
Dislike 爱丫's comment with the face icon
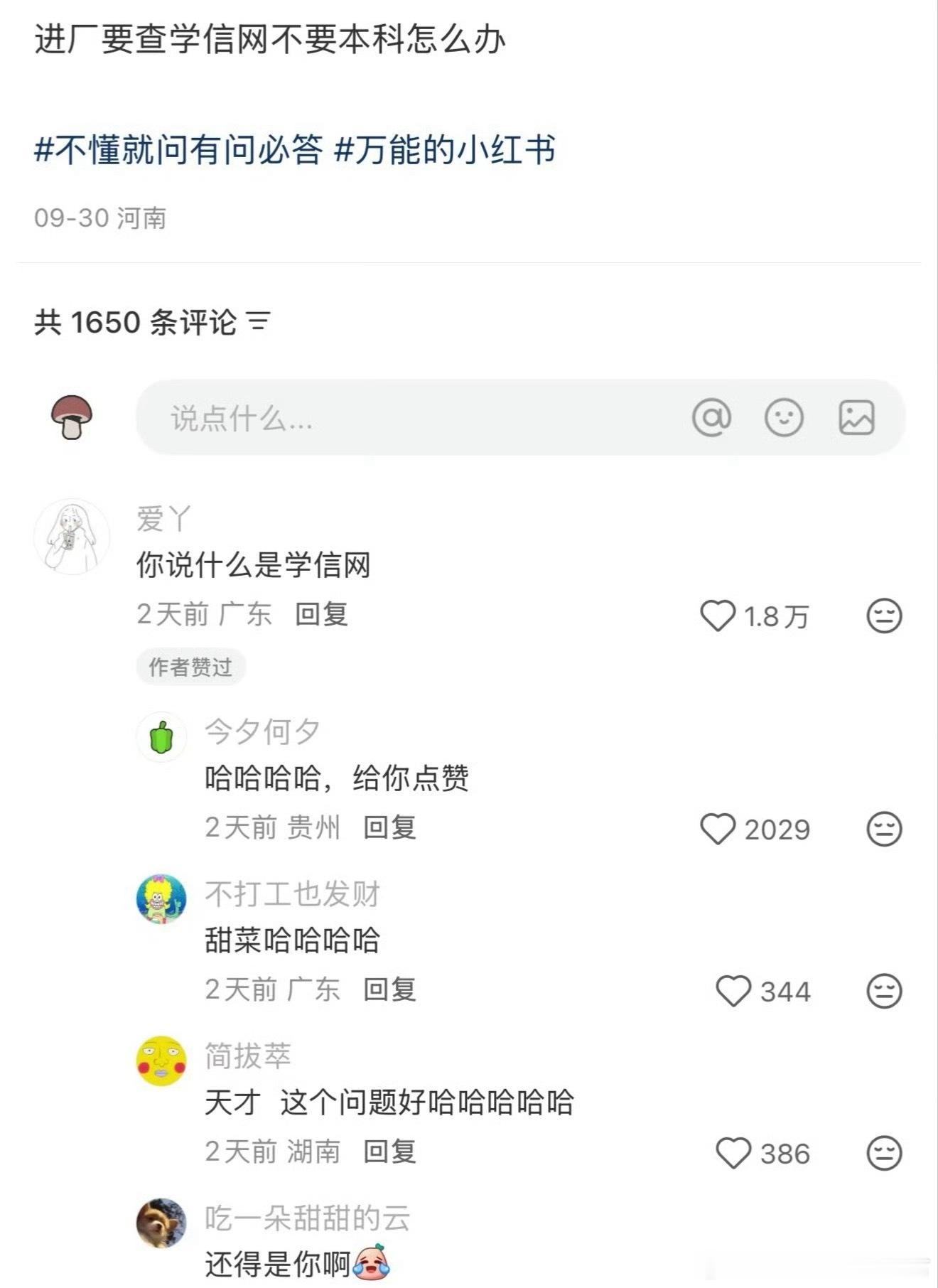[x=884, y=616]
